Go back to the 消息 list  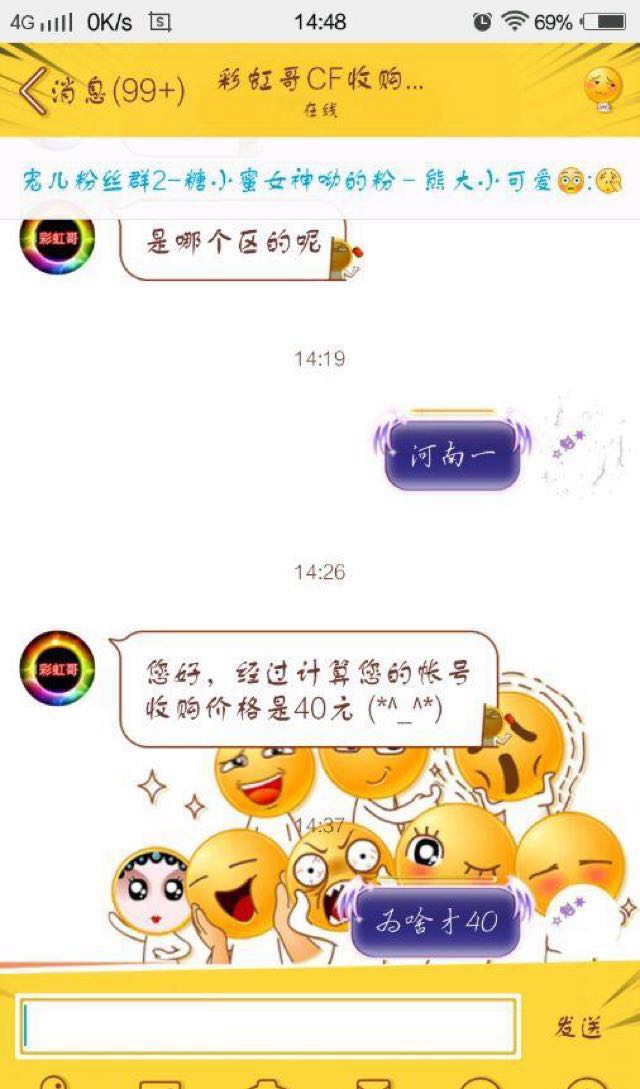coord(100,91)
